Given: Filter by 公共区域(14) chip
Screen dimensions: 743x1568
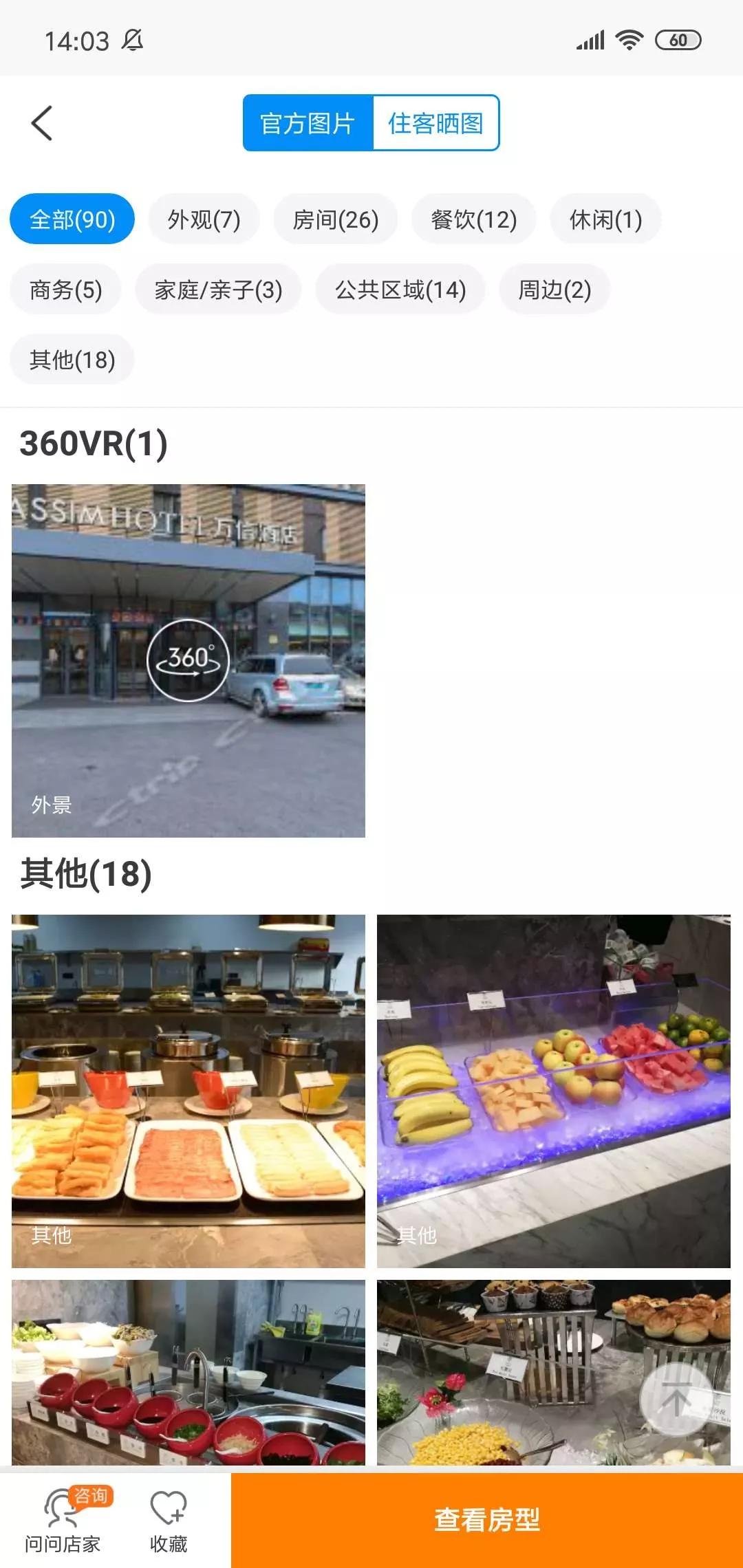Looking at the screenshot, I should (x=400, y=290).
